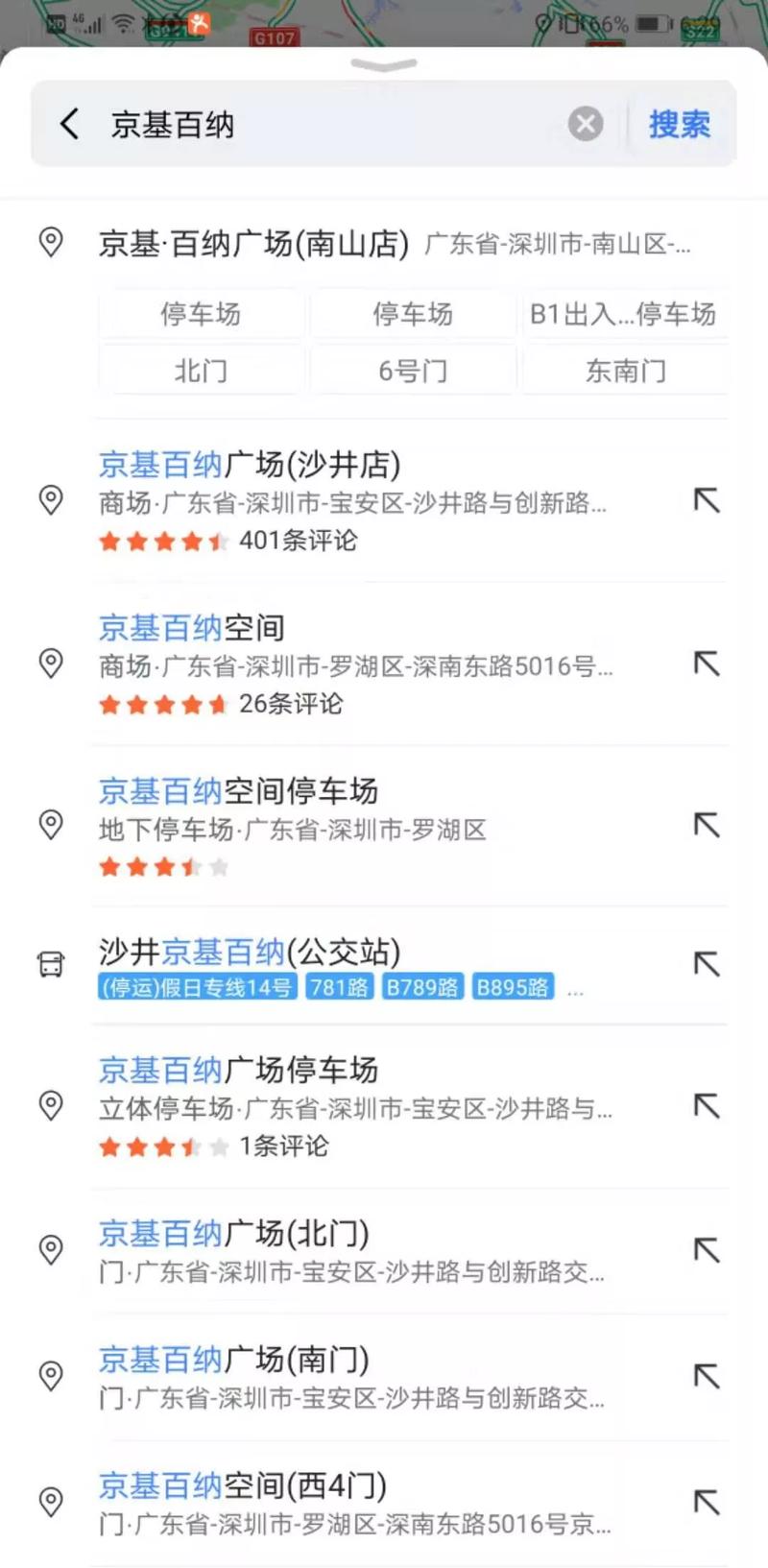
Task: Select the B1出入...停车场 chip
Action: (623, 314)
